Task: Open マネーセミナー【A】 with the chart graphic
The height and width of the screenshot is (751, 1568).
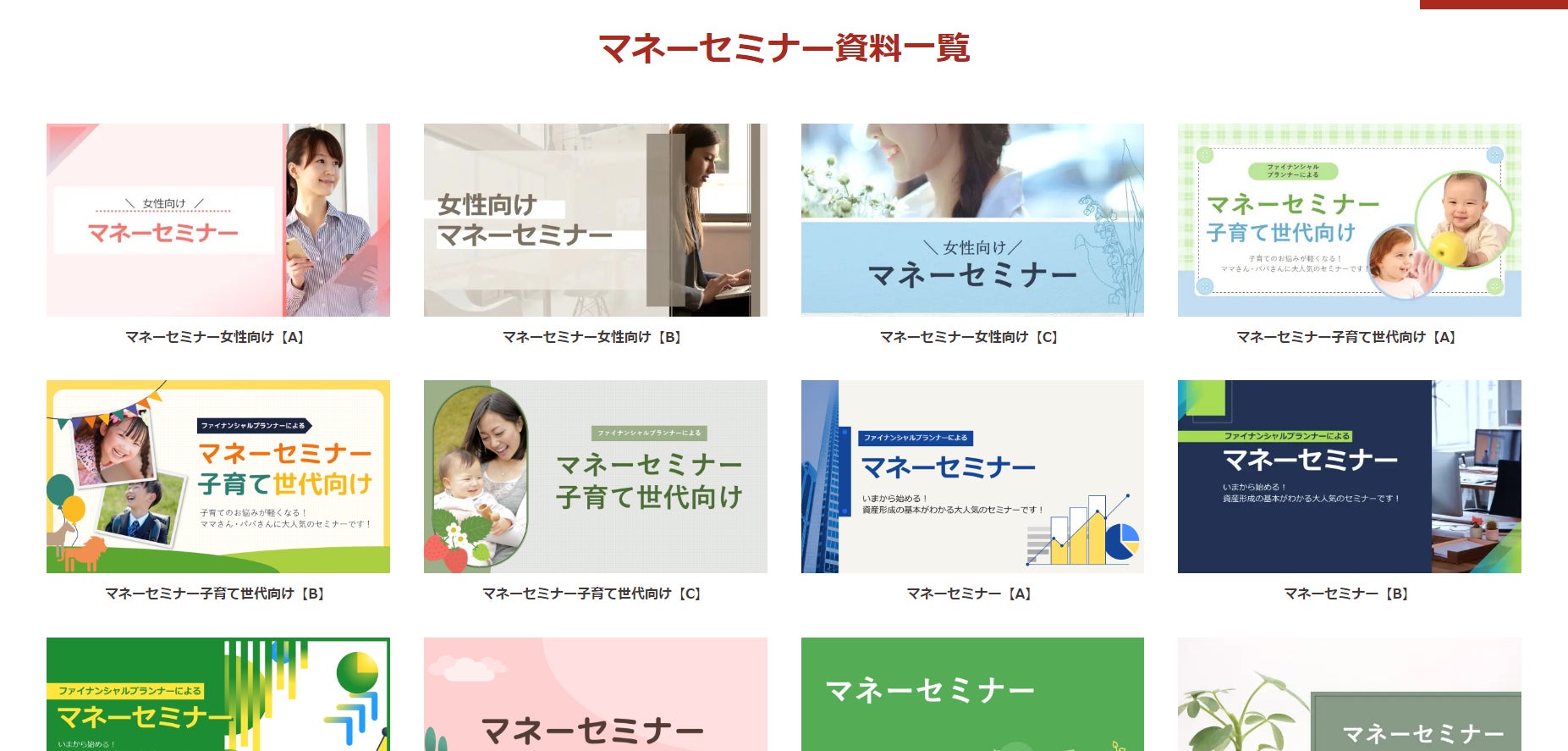Action: pos(972,477)
